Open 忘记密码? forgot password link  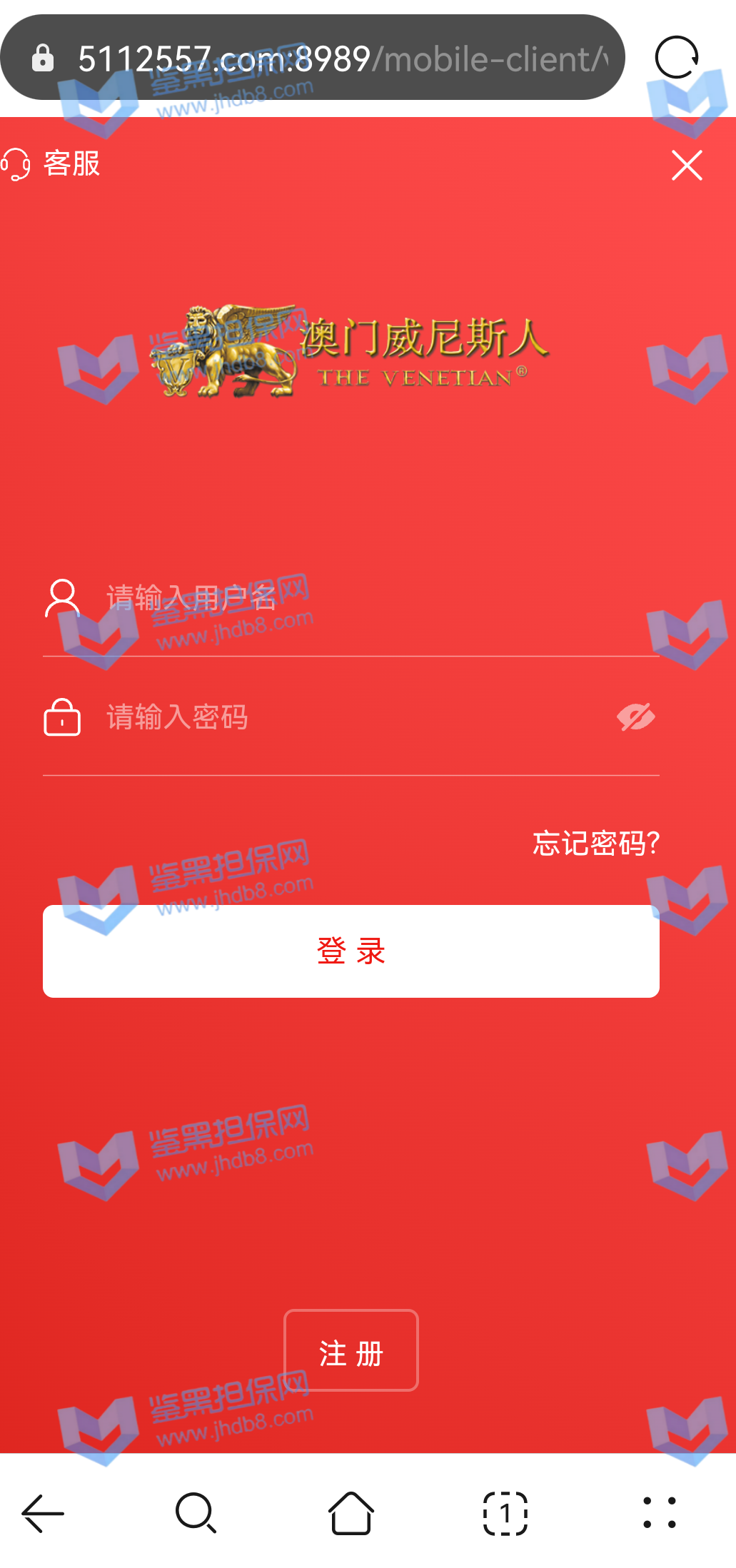tap(595, 844)
